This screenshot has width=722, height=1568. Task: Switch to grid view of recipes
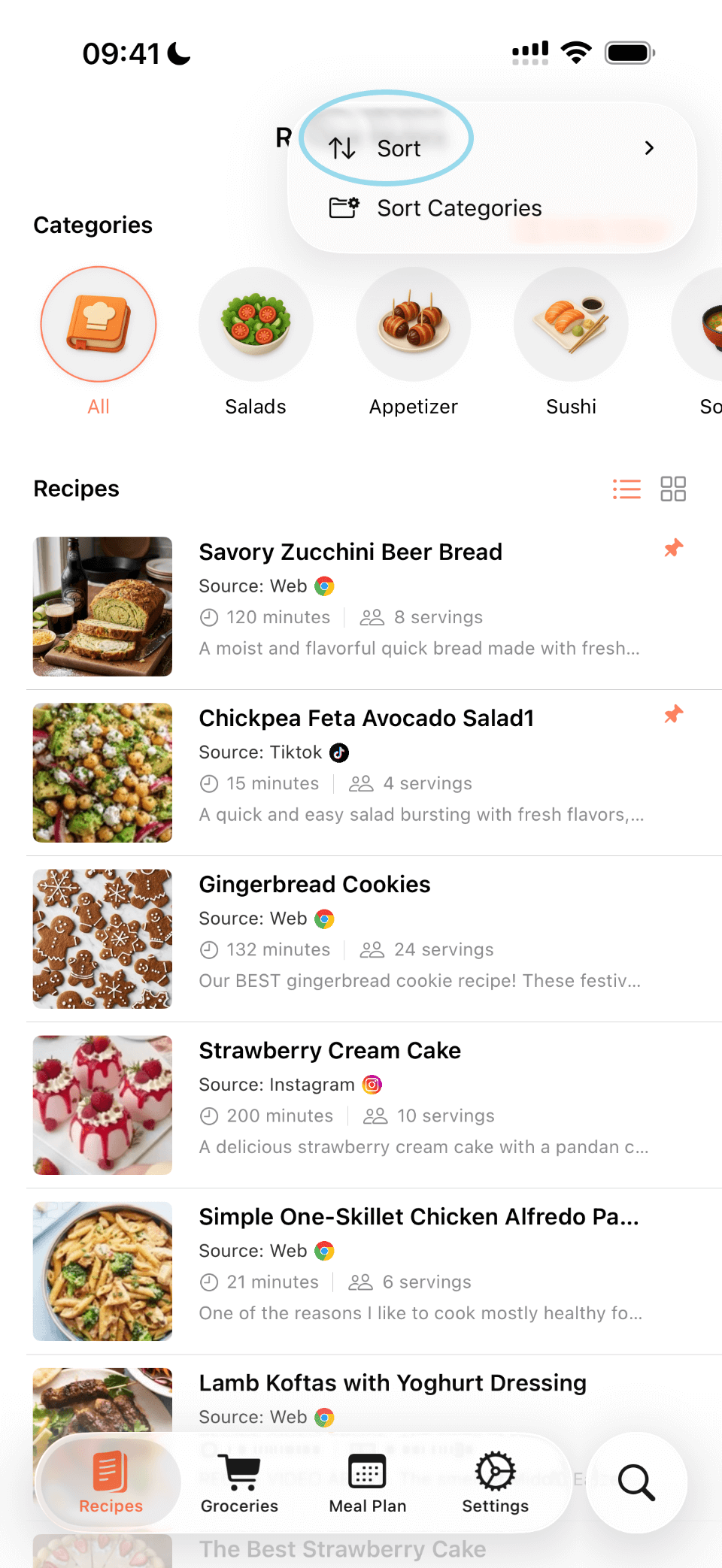coord(672,489)
